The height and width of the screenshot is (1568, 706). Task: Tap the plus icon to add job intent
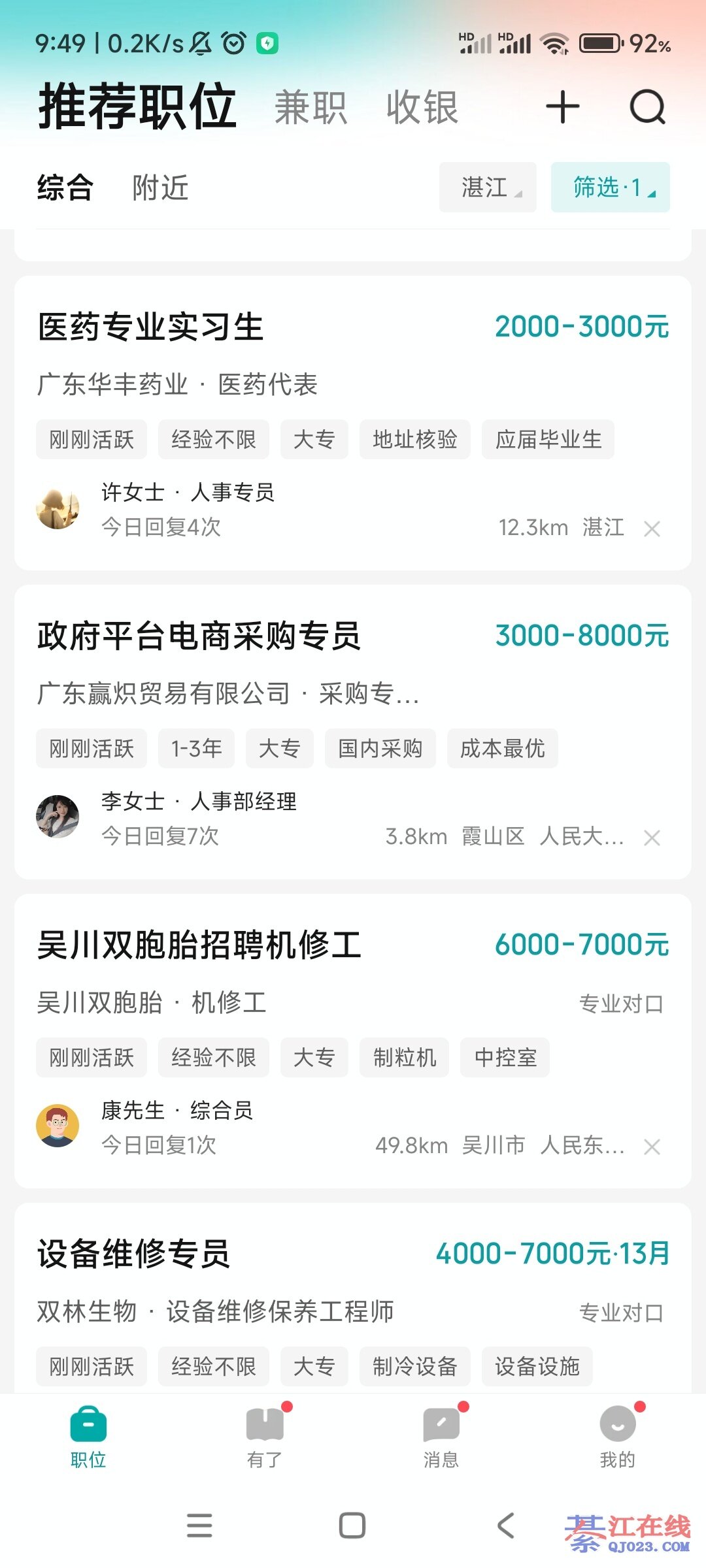[563, 107]
